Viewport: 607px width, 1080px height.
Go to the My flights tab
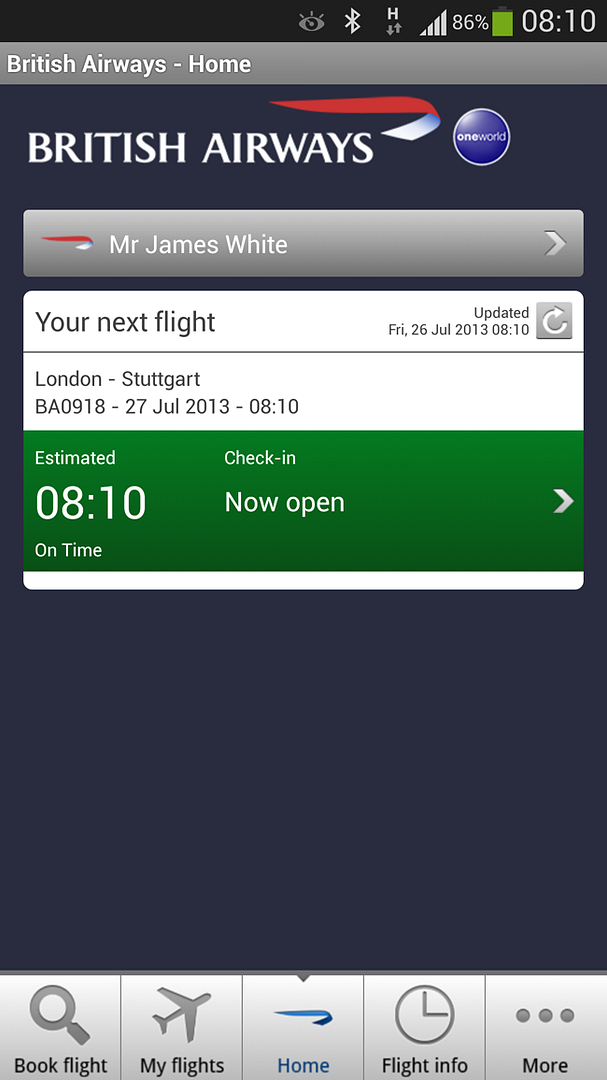coord(182,1028)
